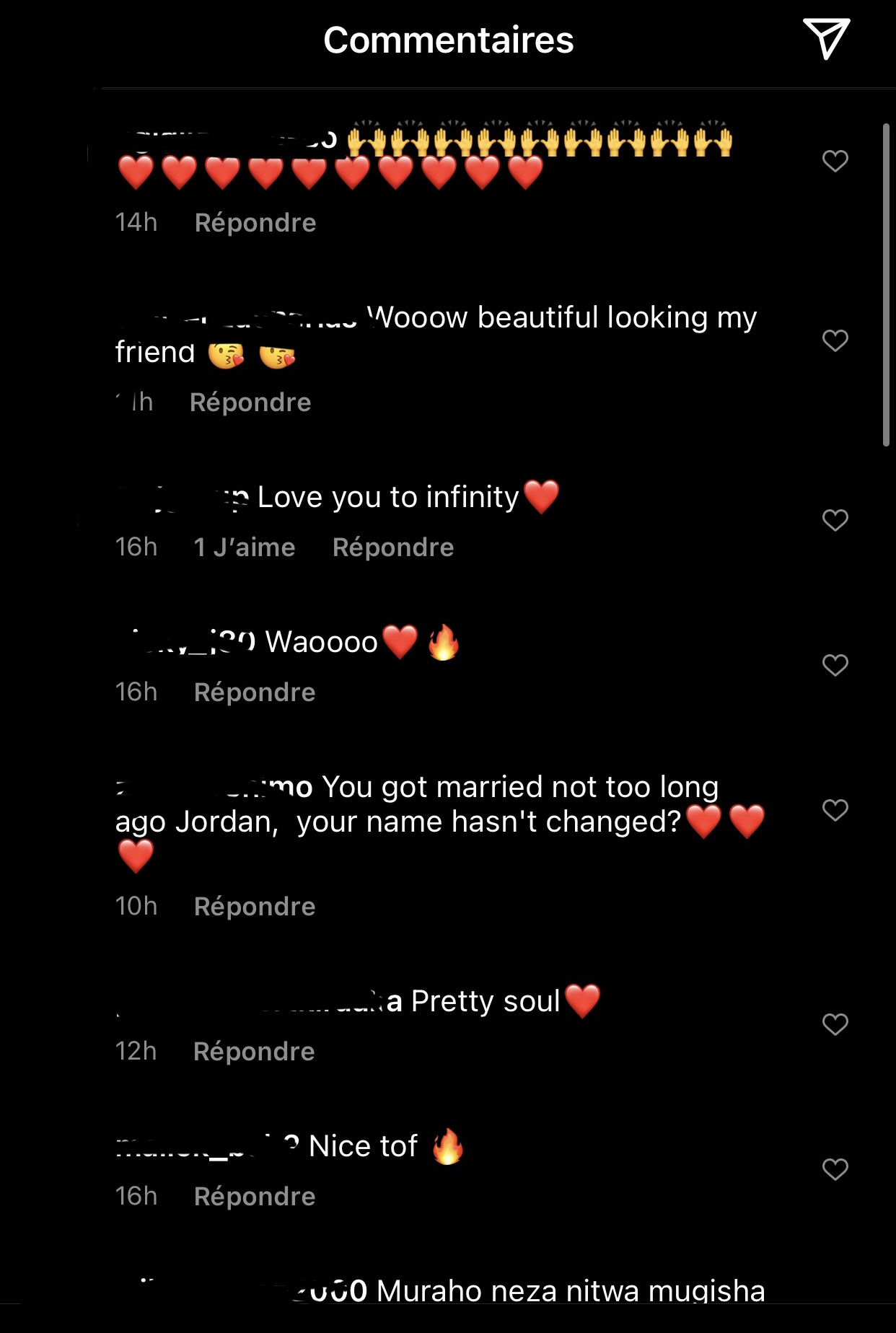The image size is (896, 1333).
Task: Like the 'Wooow beautiful looking my friend' comment
Action: point(835,340)
